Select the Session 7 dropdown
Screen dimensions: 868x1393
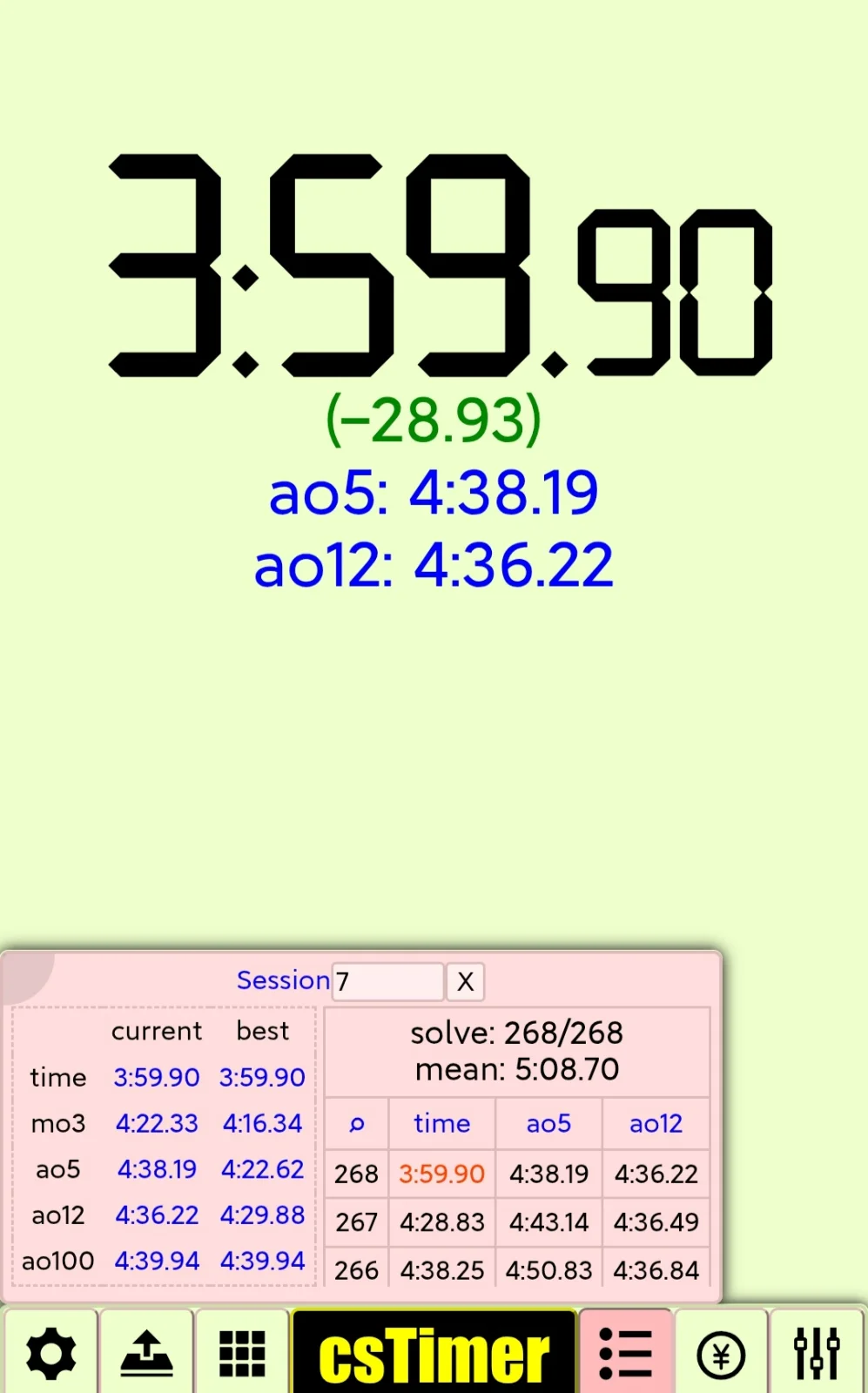[x=387, y=981]
